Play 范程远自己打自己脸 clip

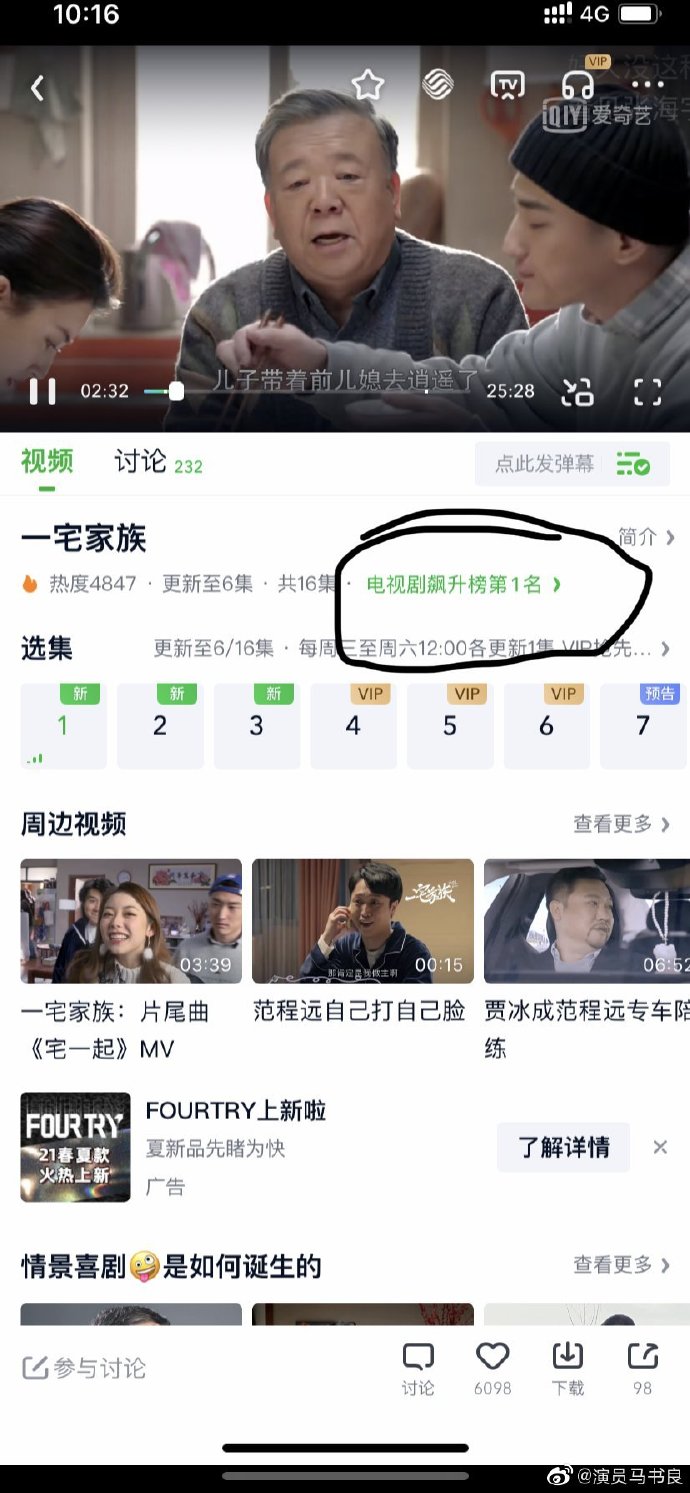tap(361, 920)
